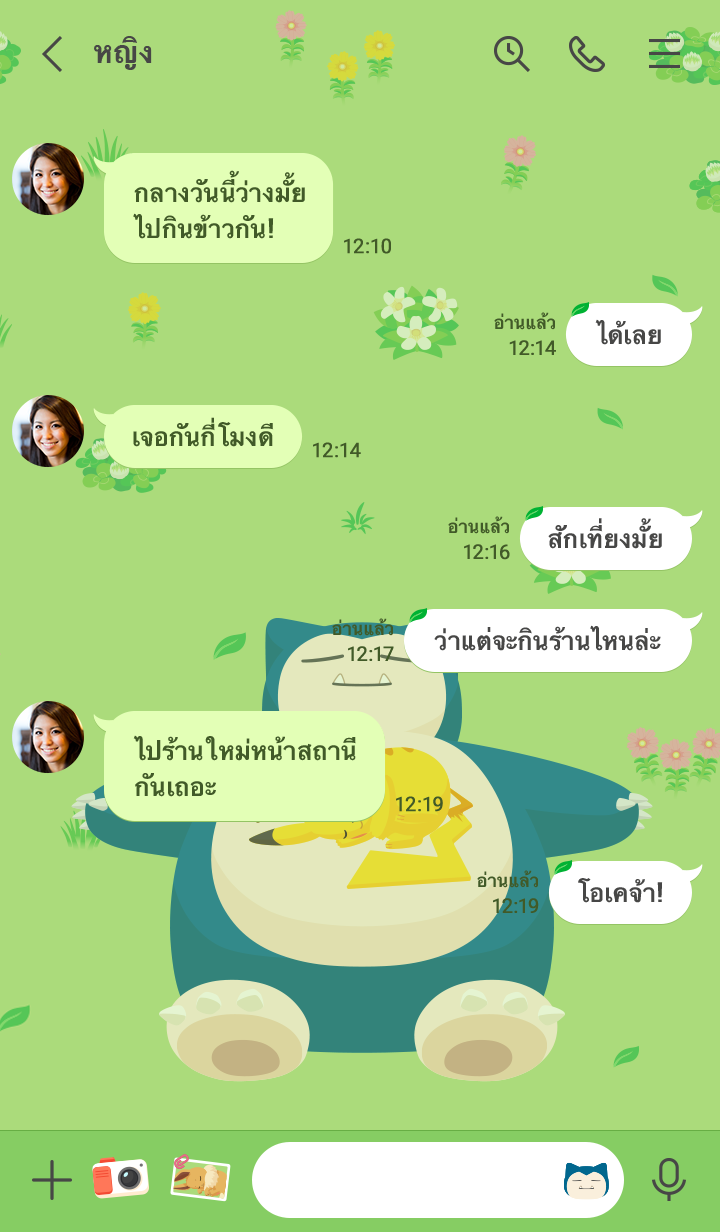Open the plus attachment options
Screen dimensions: 720x1232
tap(52, 1181)
